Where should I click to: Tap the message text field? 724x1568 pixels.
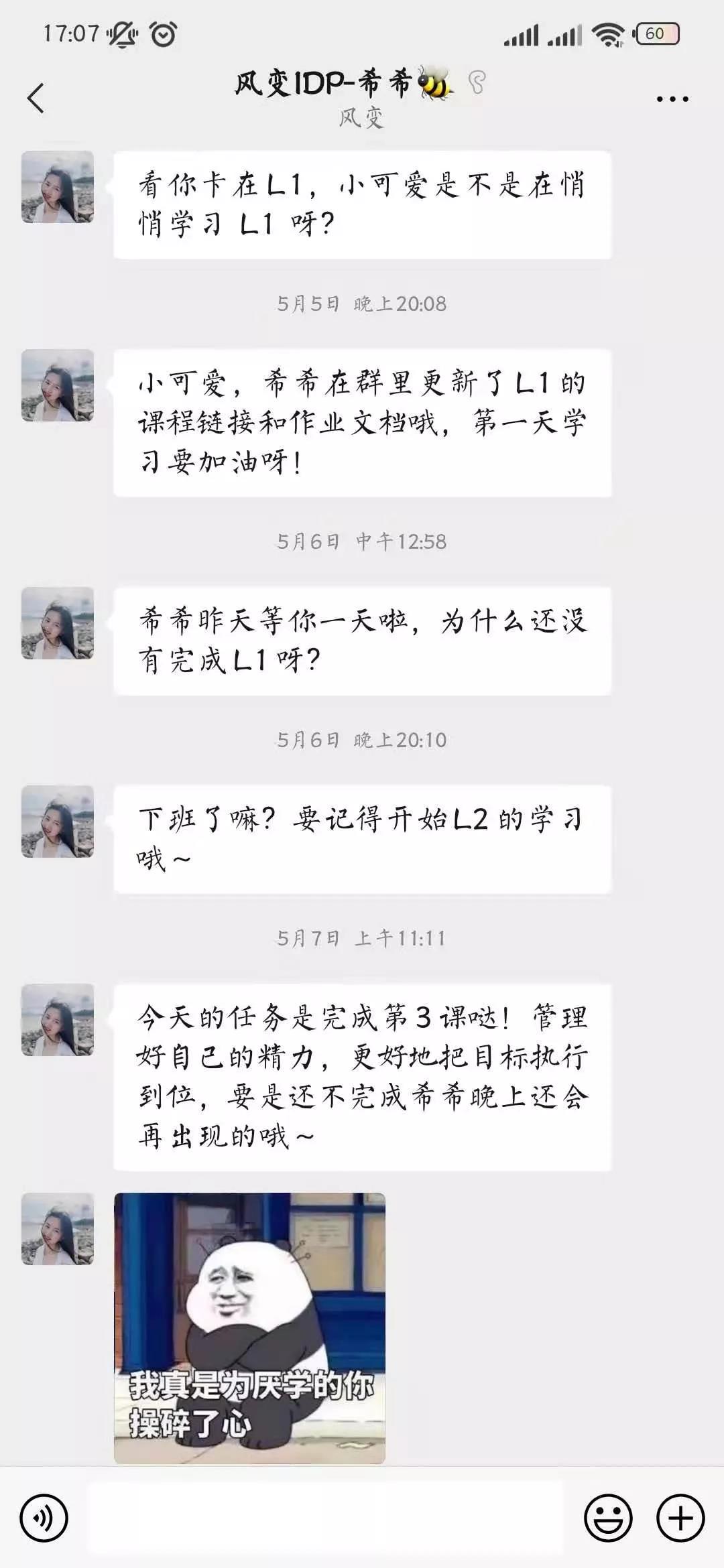pos(325,1518)
